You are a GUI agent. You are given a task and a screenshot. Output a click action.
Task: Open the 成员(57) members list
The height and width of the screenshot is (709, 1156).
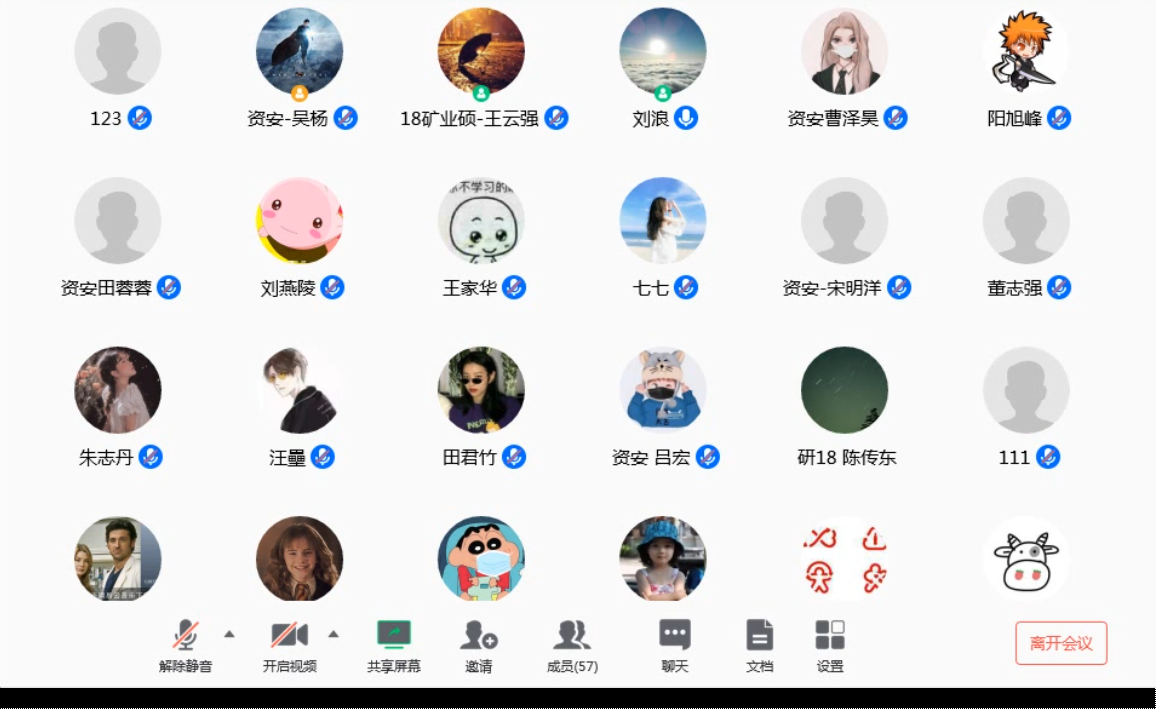[572, 644]
